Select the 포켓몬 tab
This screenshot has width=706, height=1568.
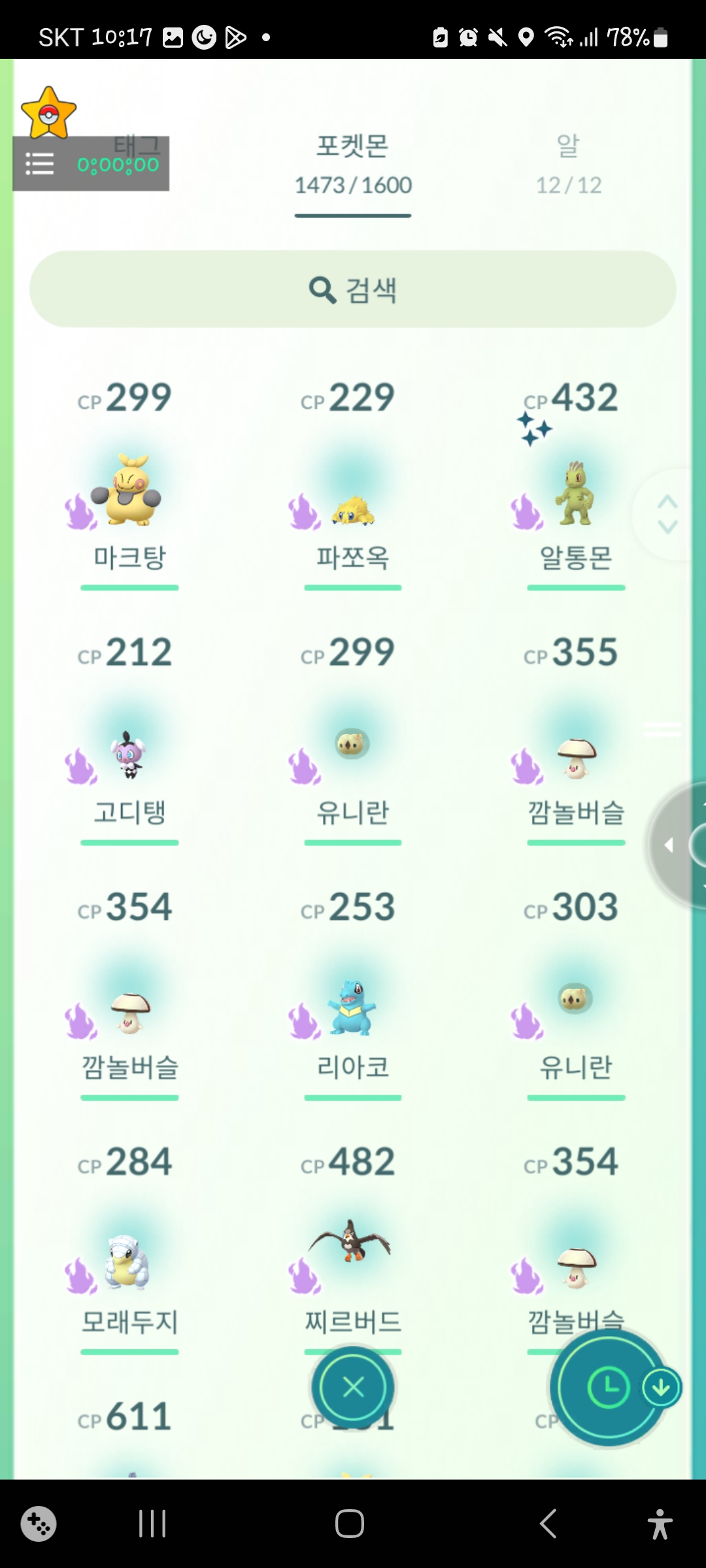coord(353,165)
